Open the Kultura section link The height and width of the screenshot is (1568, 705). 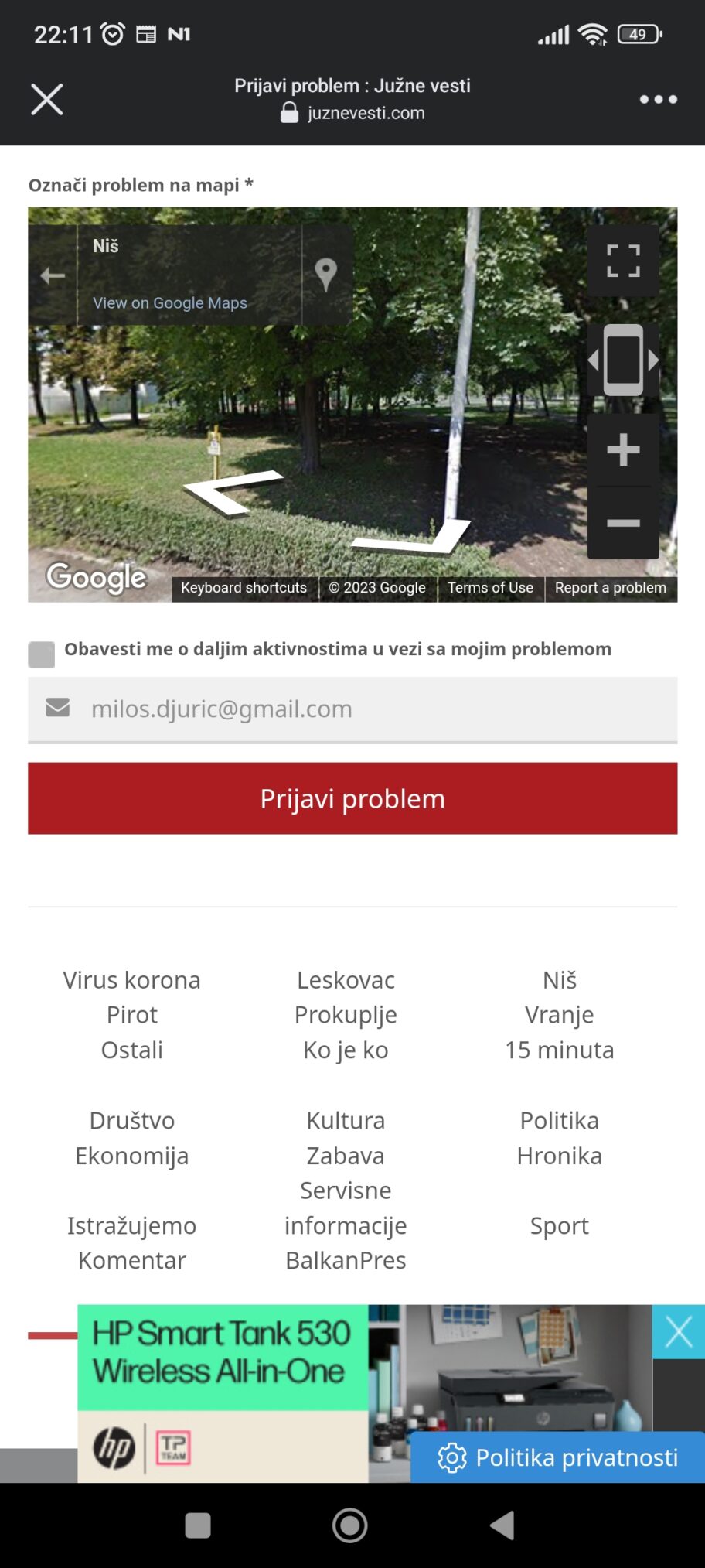(346, 1120)
